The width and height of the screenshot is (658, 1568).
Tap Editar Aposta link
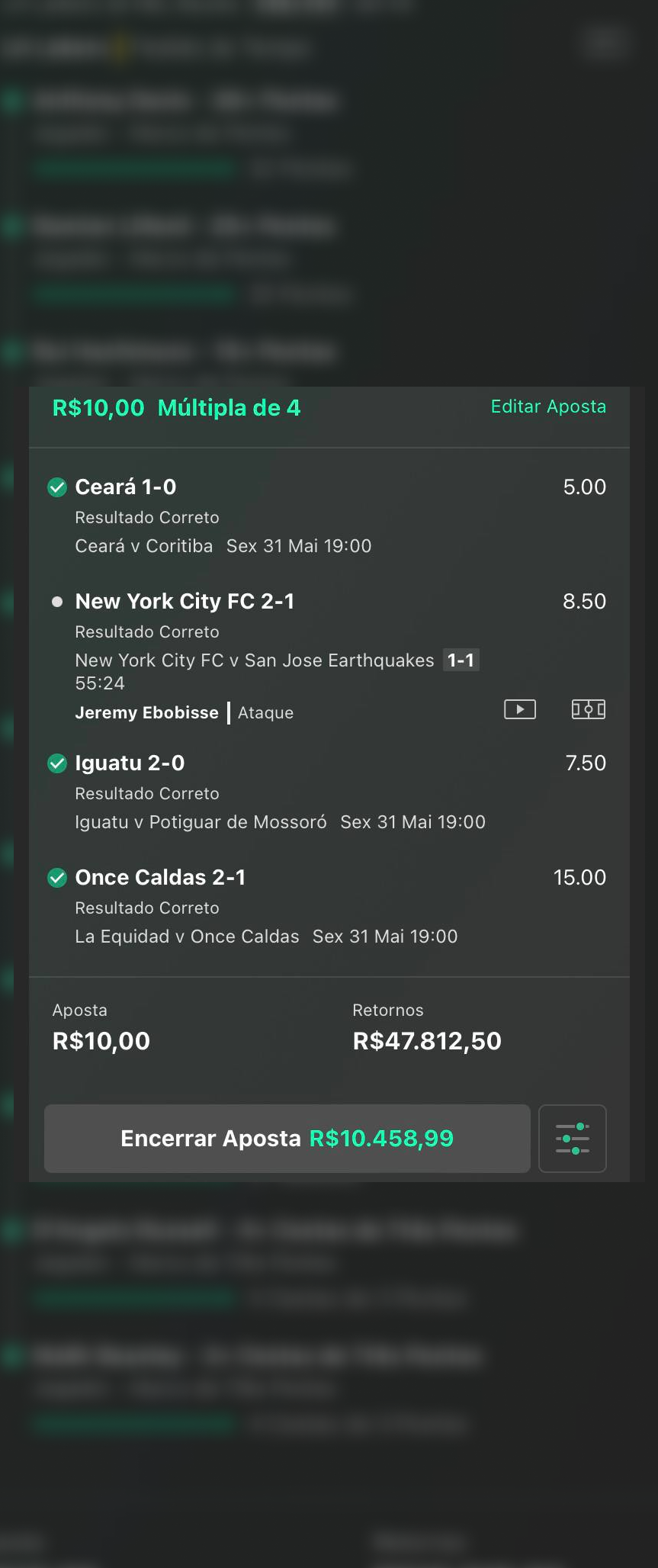(548, 406)
